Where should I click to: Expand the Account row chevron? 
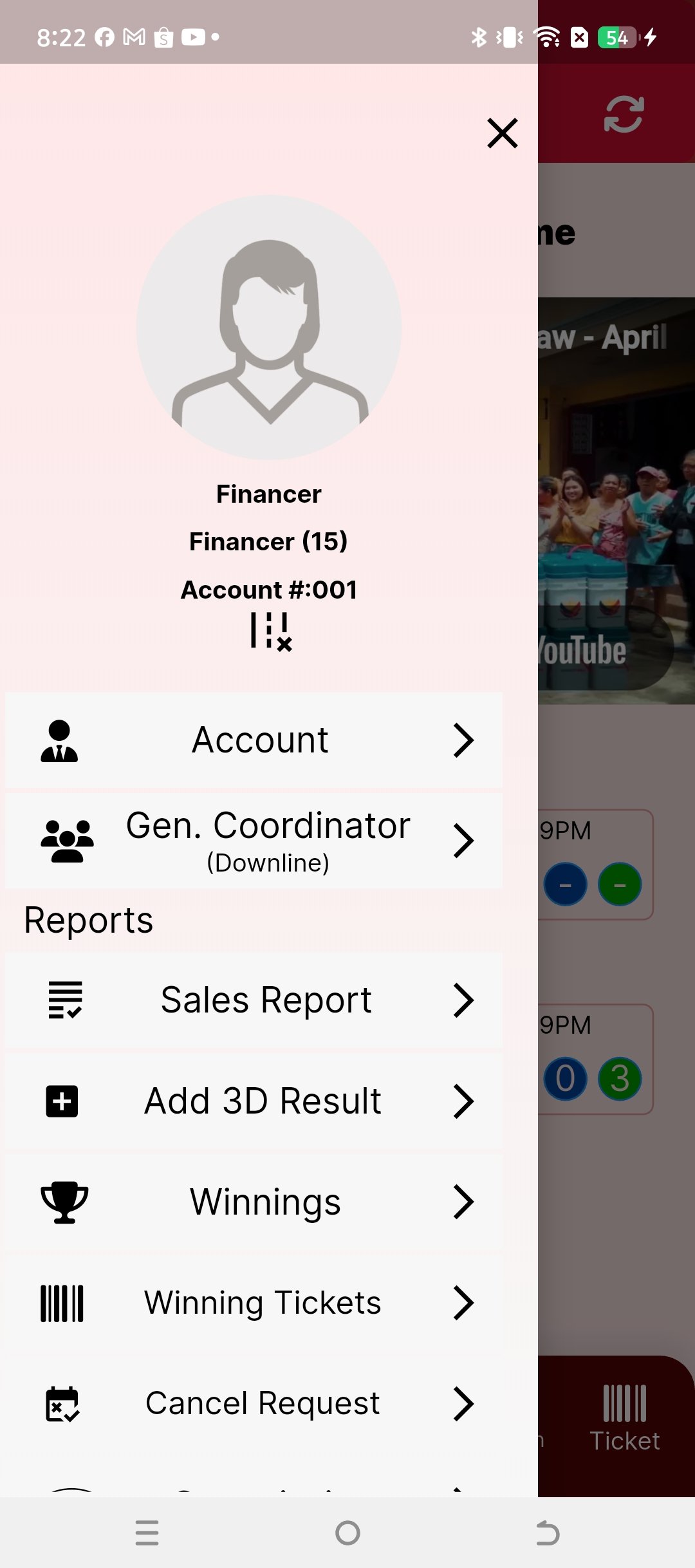[465, 741]
